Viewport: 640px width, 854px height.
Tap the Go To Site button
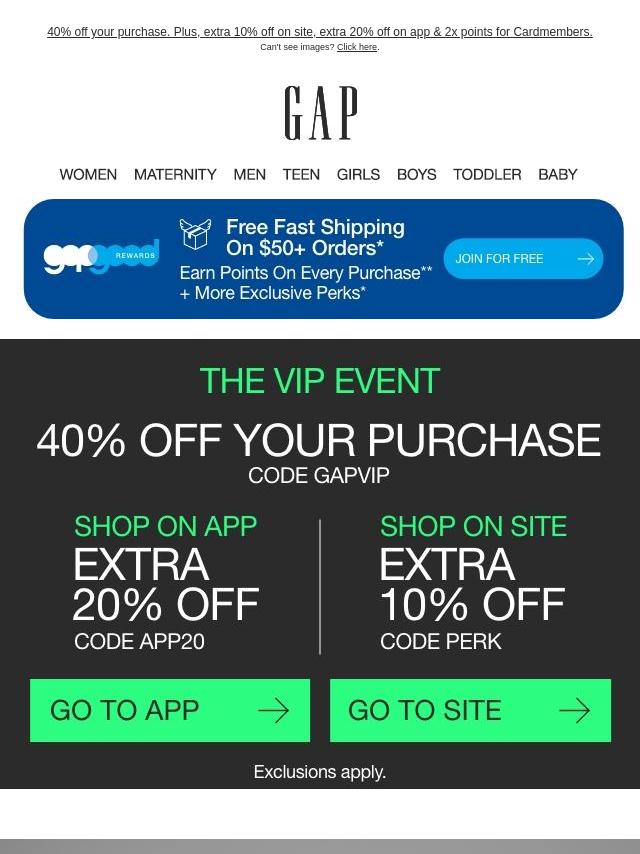(470, 710)
